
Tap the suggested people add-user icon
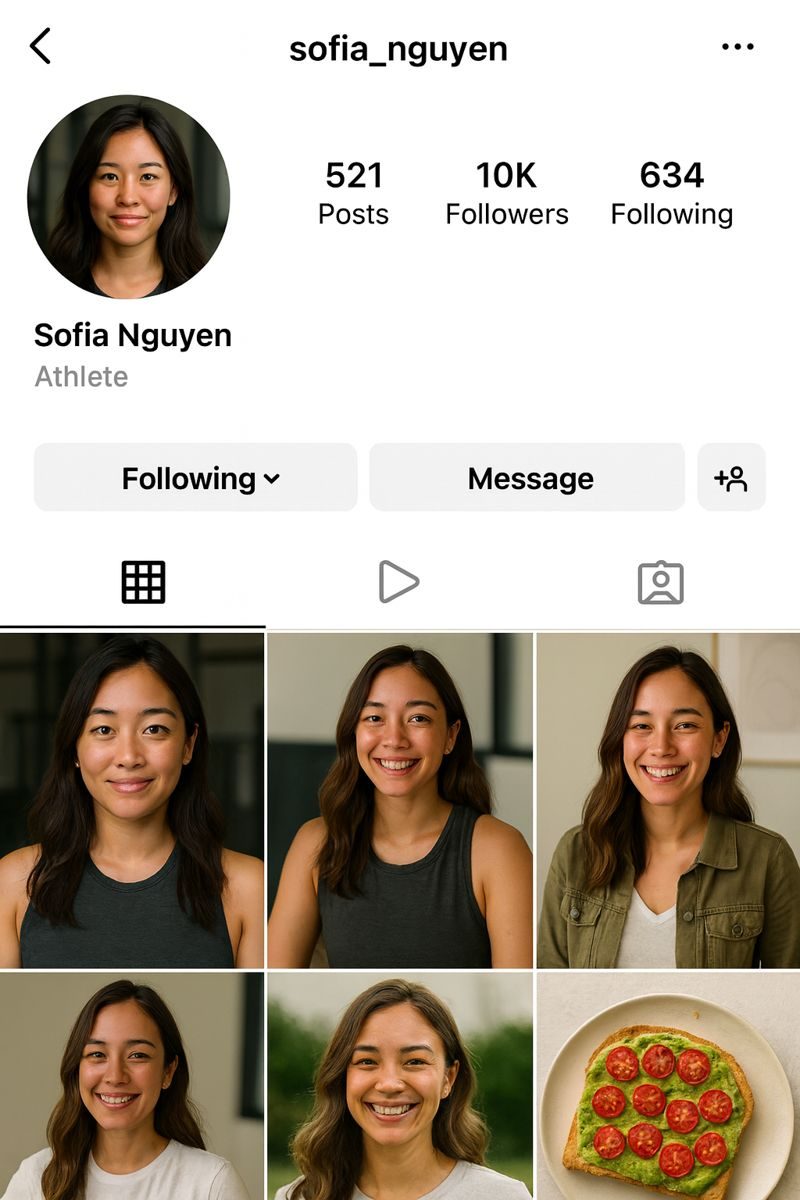(x=731, y=478)
